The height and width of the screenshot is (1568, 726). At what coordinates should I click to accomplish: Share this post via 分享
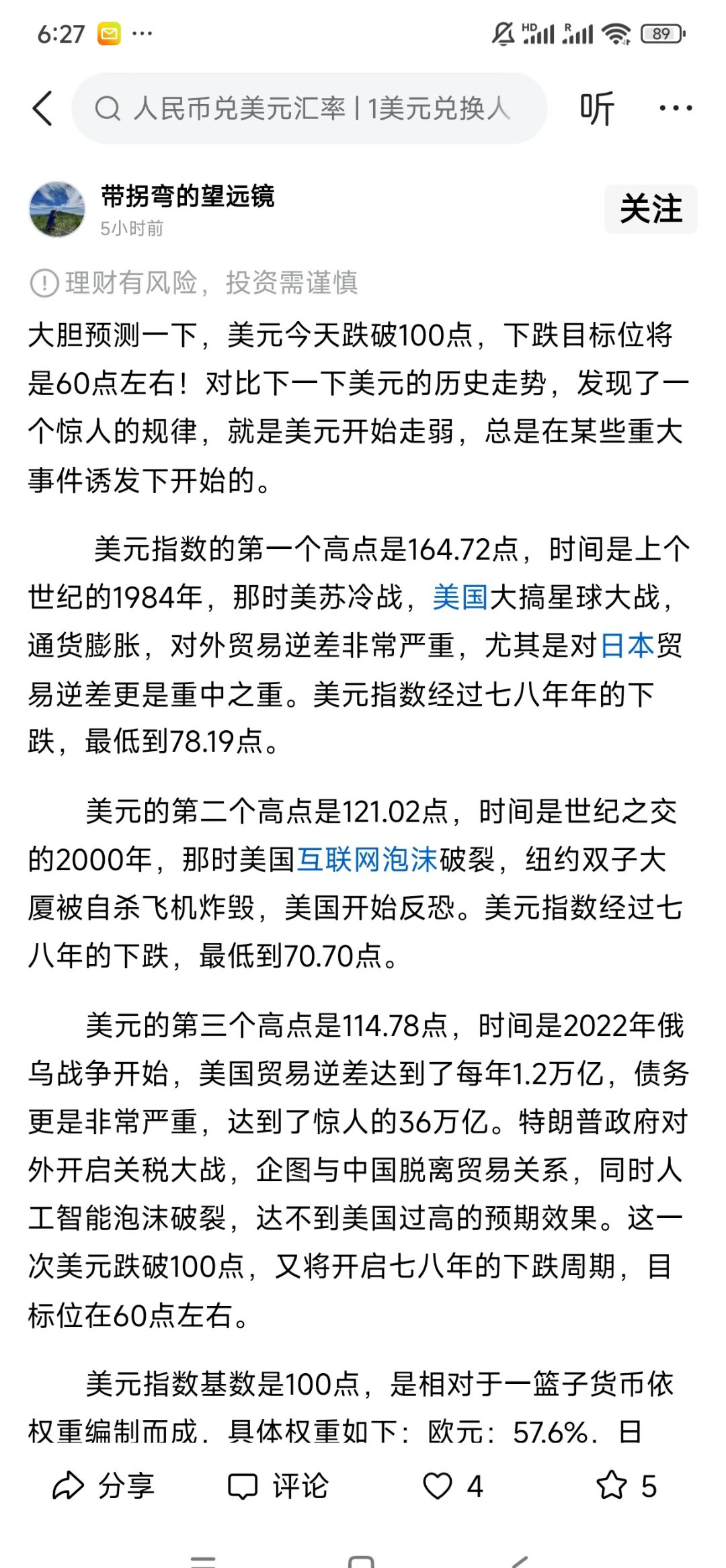[x=104, y=1485]
